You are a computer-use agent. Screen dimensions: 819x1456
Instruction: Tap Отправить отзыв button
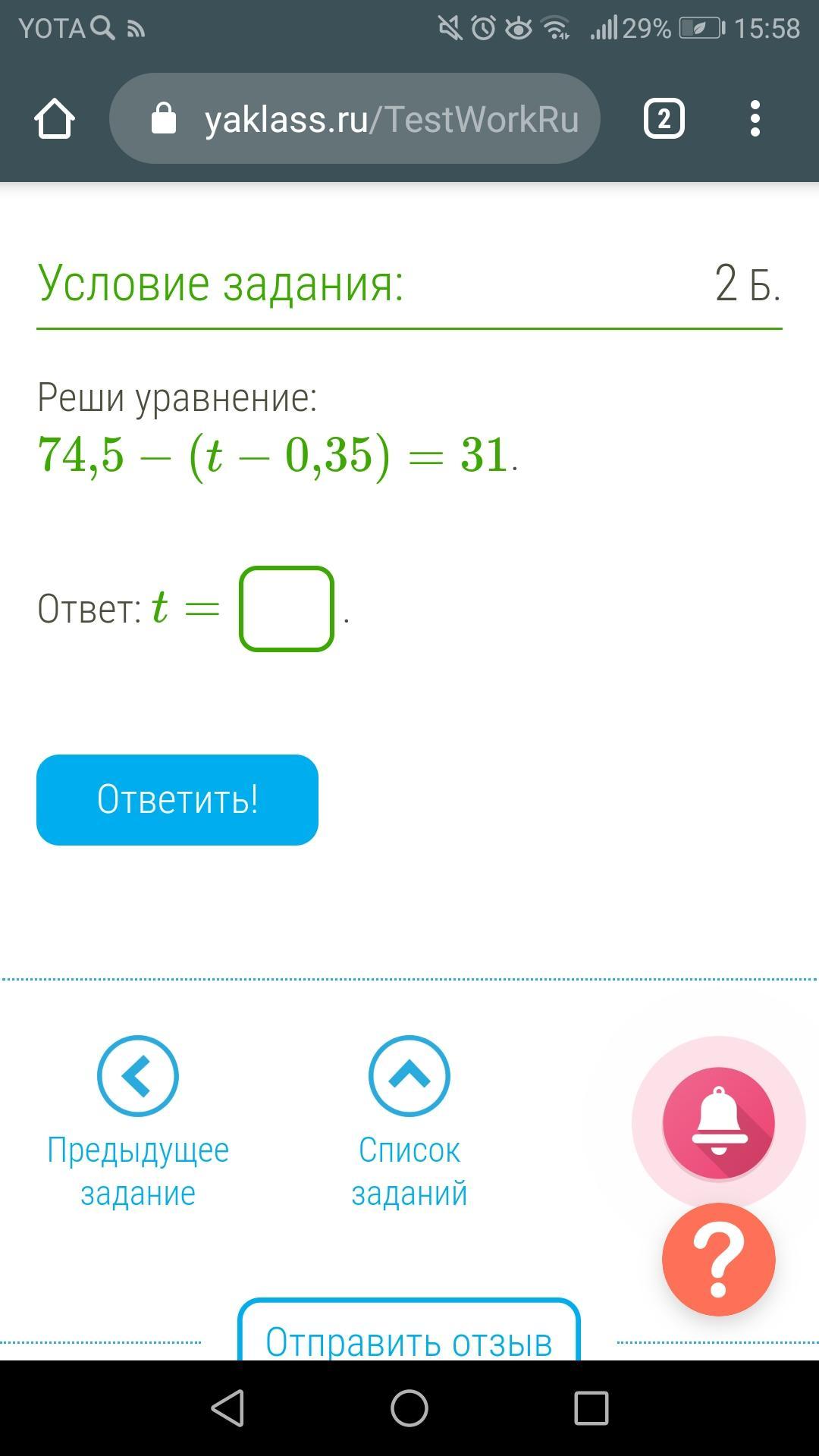tap(409, 1339)
